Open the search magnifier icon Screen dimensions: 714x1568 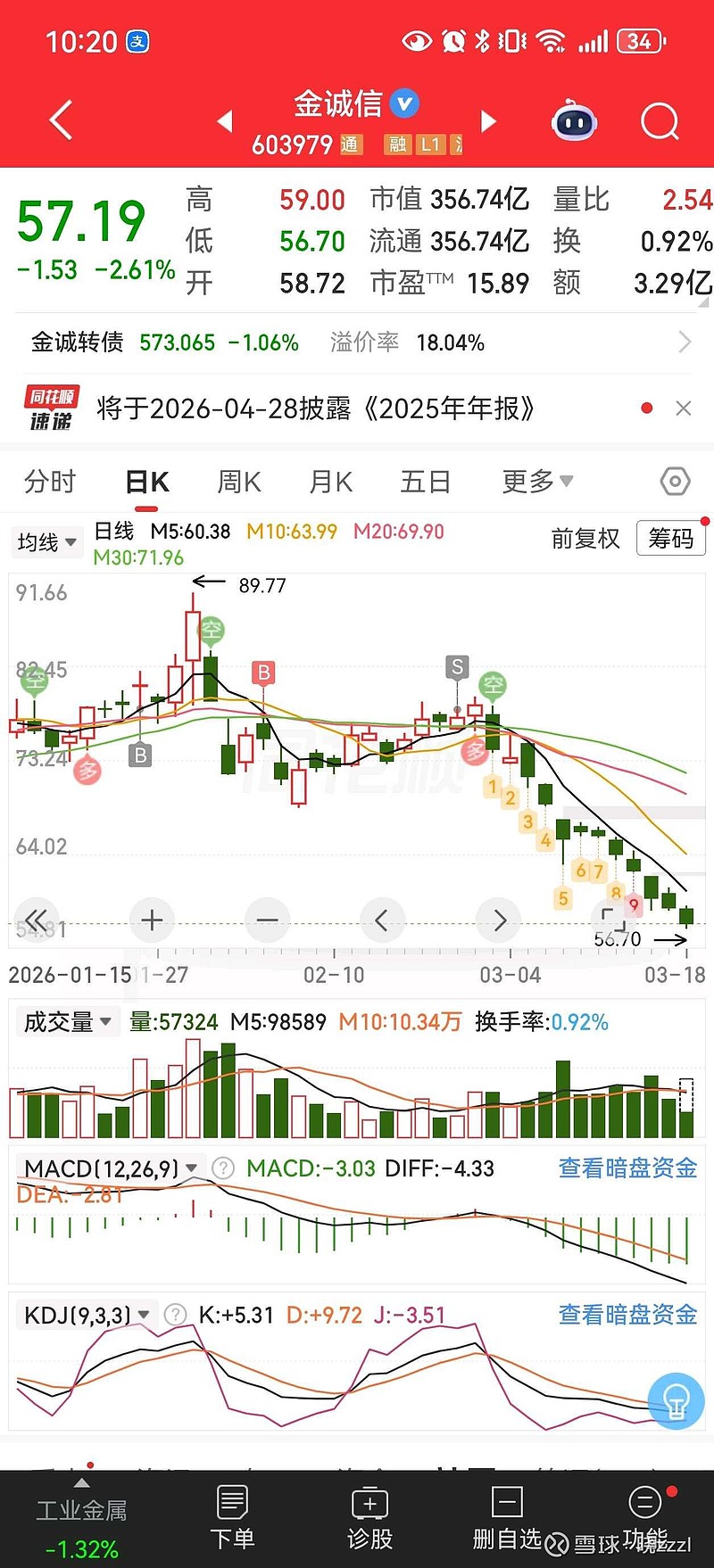point(660,121)
